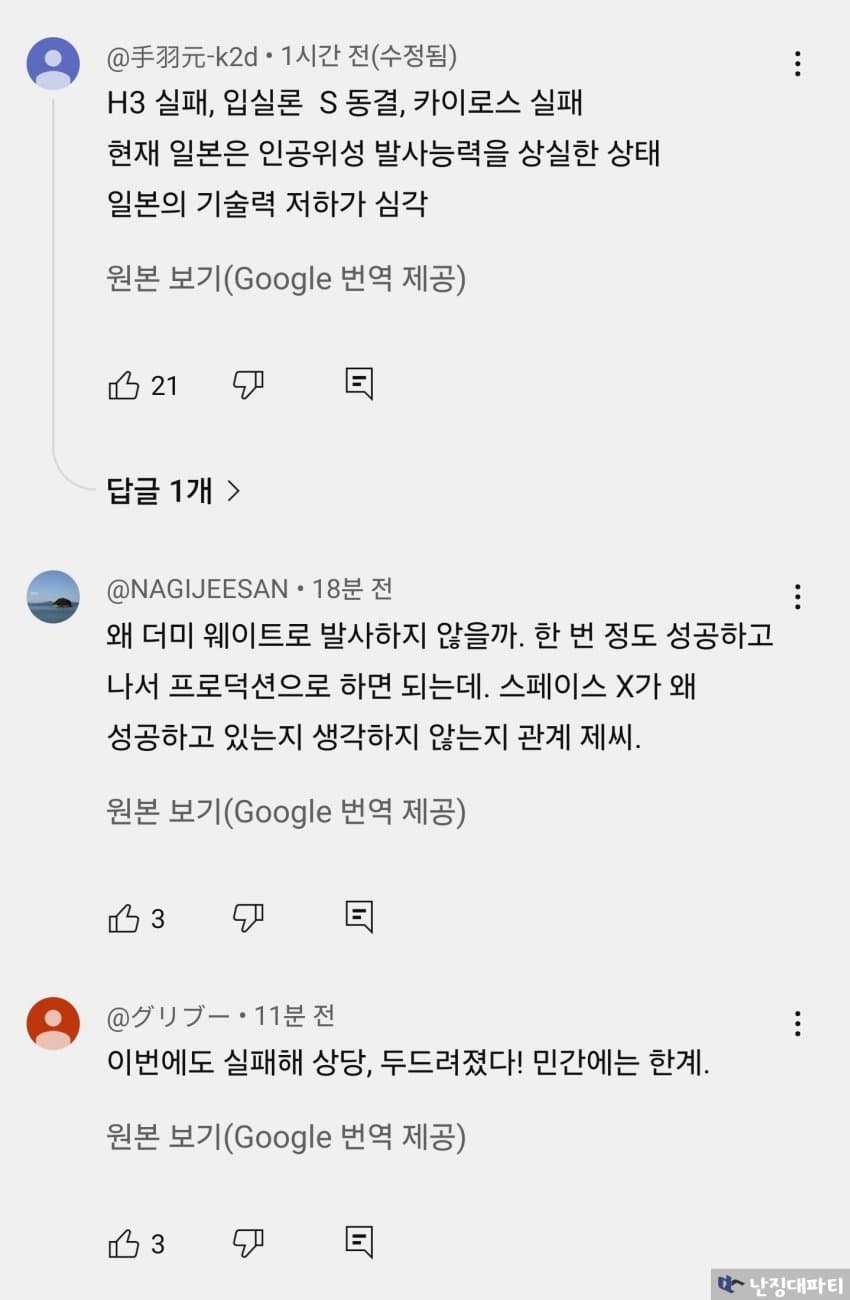
Task: Open overflow menu on NAGIJEESAN's comment
Action: pos(797,597)
